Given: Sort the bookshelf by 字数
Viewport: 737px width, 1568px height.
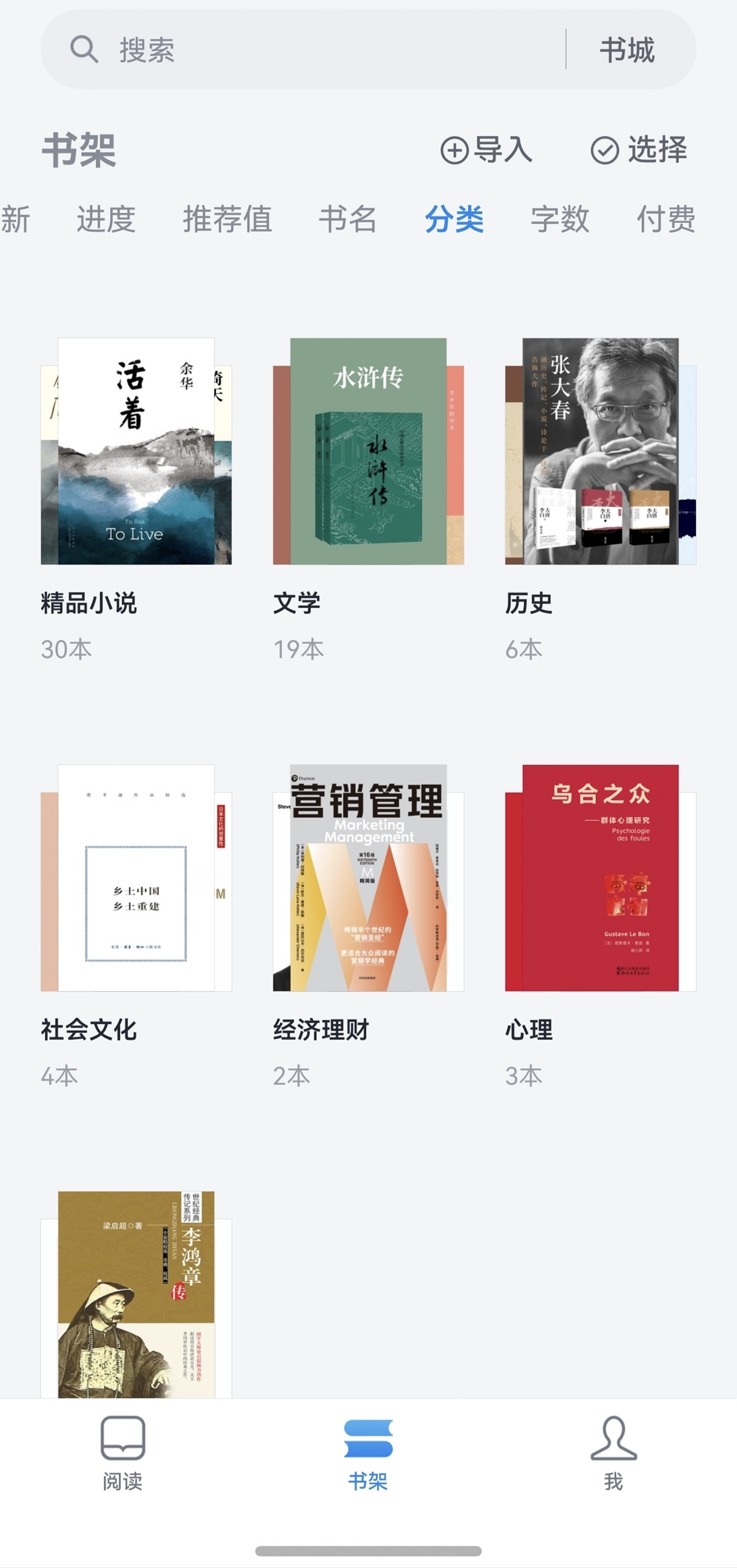Looking at the screenshot, I should pyautogui.click(x=560, y=219).
